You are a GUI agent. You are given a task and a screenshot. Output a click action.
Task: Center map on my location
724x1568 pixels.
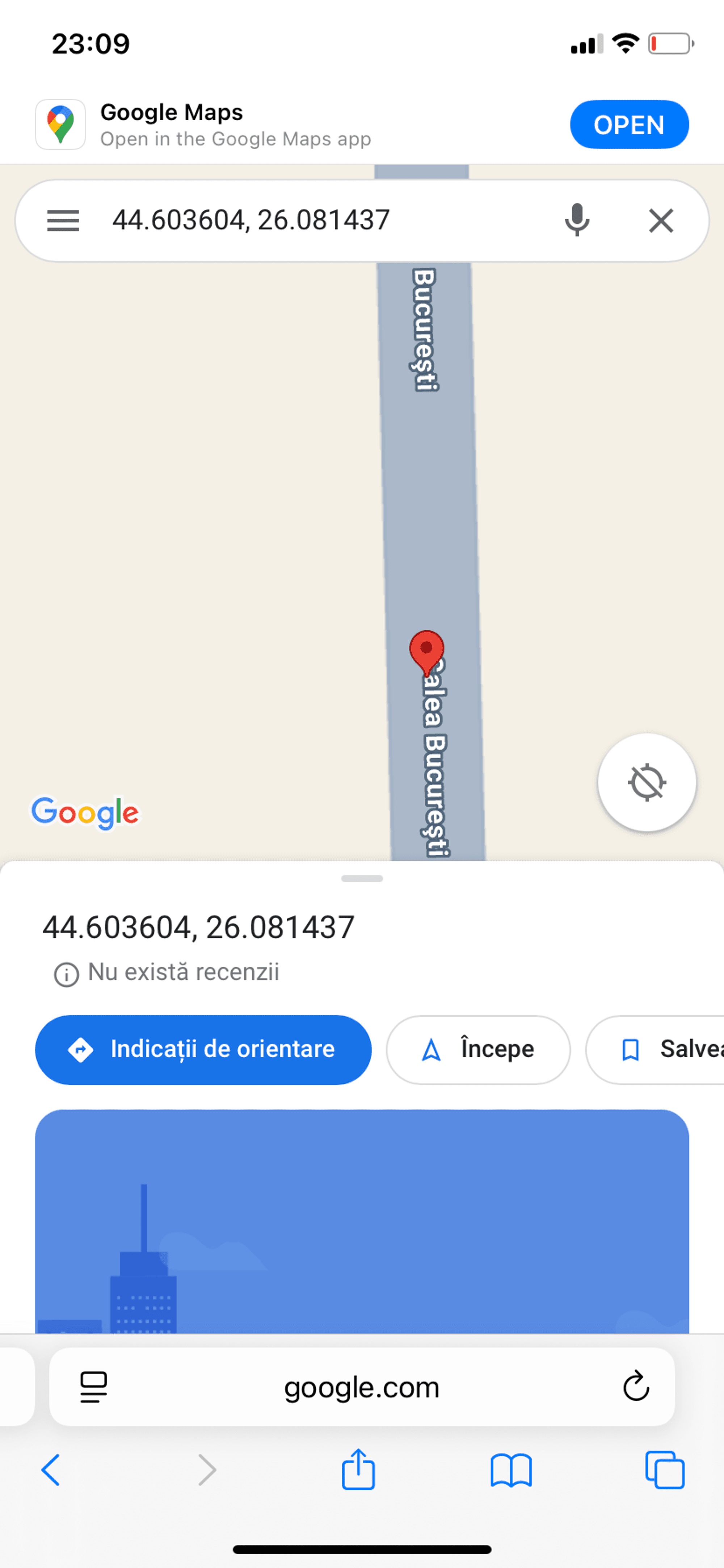point(646,782)
